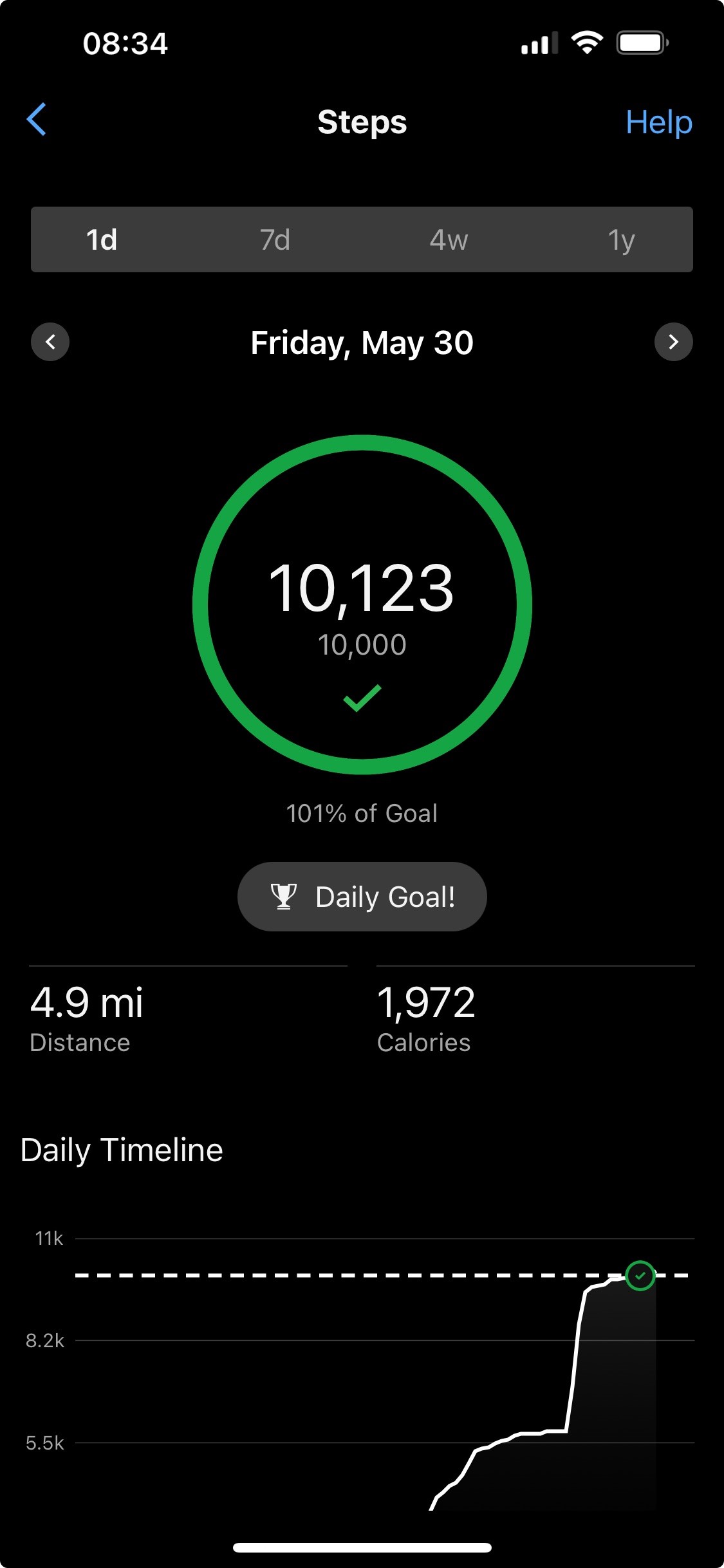Select the 1d view

point(102,240)
